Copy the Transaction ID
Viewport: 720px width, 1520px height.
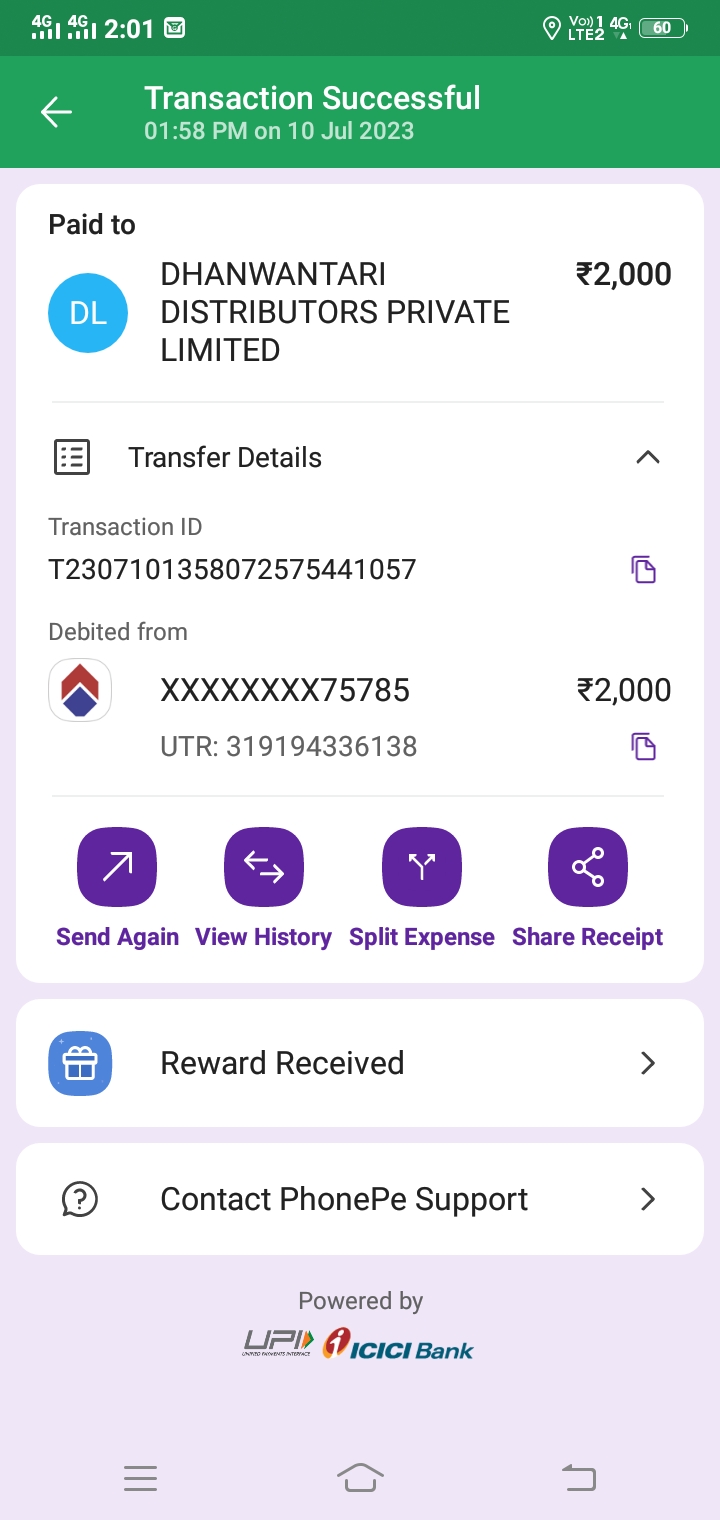[643, 570]
